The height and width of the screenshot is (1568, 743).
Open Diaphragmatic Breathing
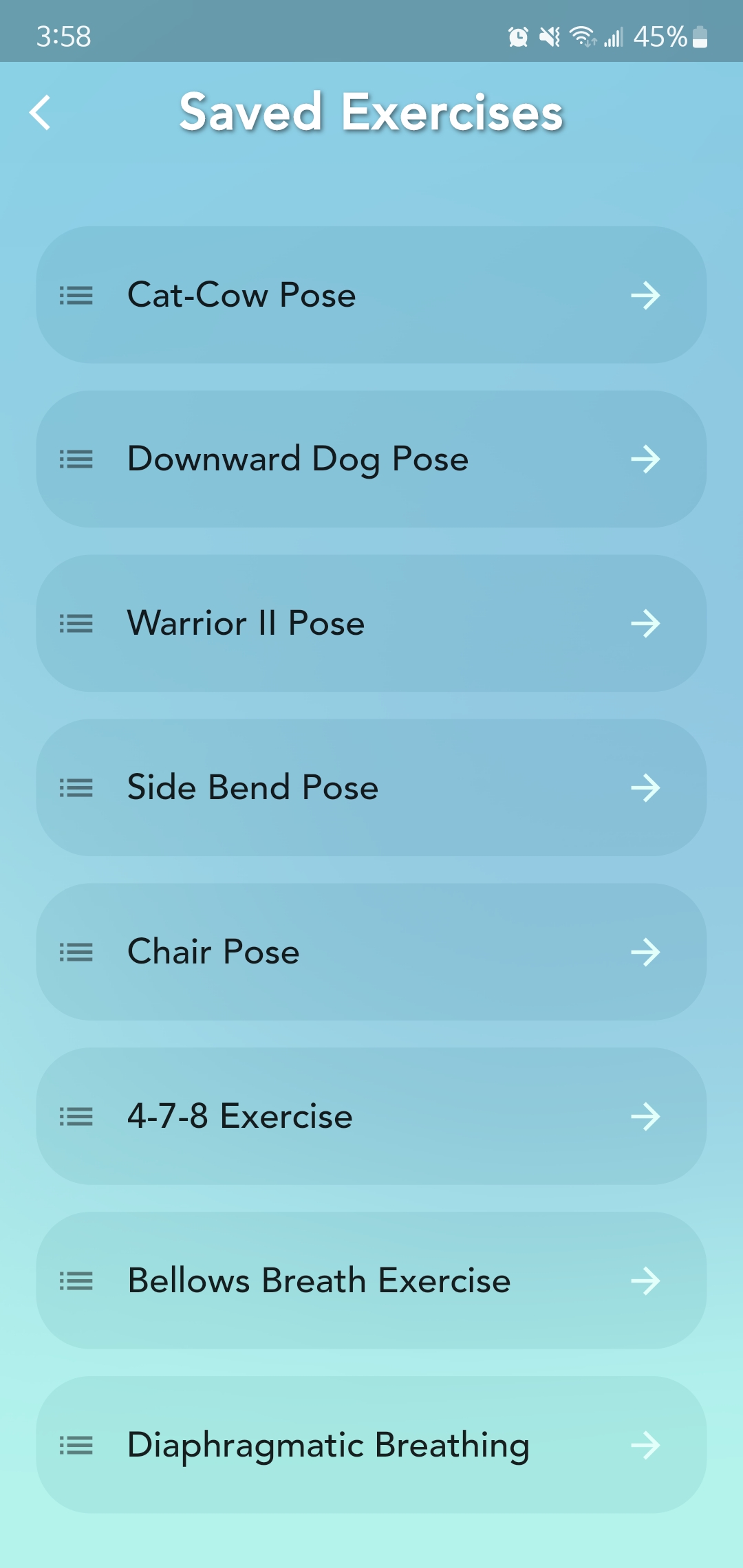tap(371, 1445)
